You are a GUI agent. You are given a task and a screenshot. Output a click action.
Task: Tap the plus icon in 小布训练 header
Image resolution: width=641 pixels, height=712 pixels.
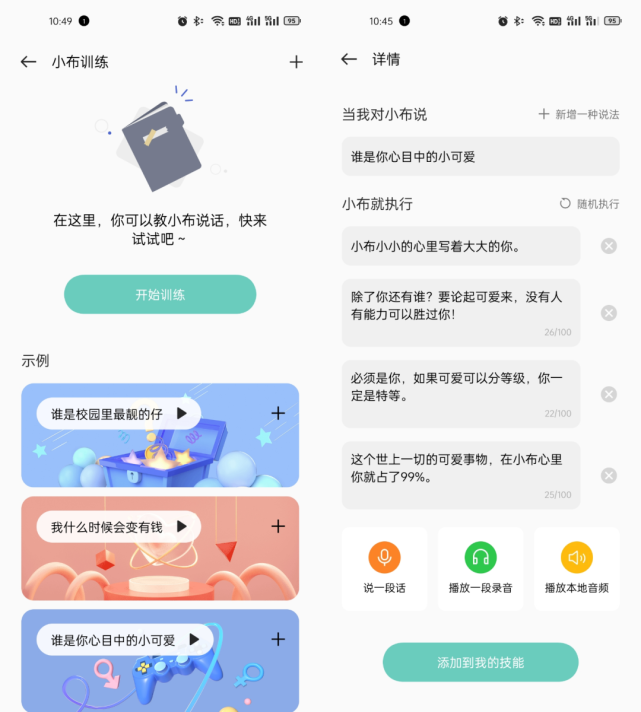point(296,62)
